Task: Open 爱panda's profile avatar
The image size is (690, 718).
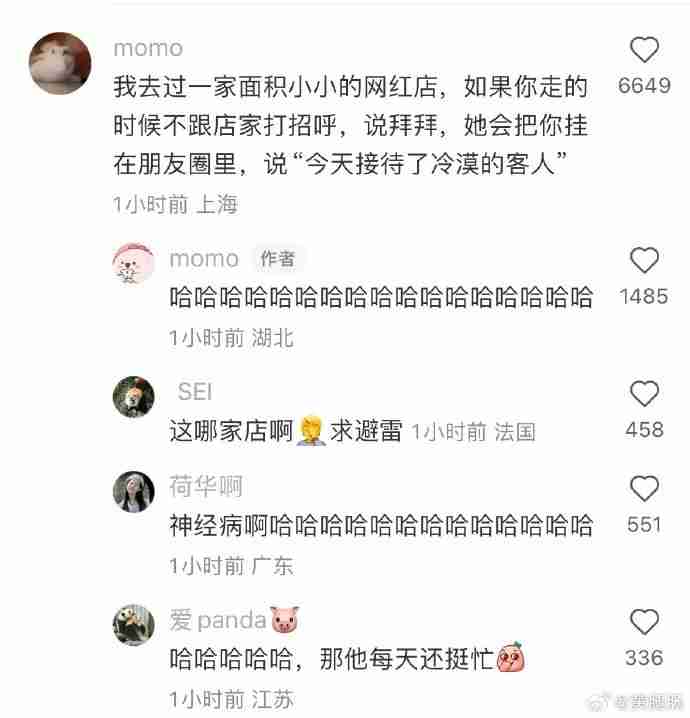Action: pyautogui.click(x=134, y=624)
